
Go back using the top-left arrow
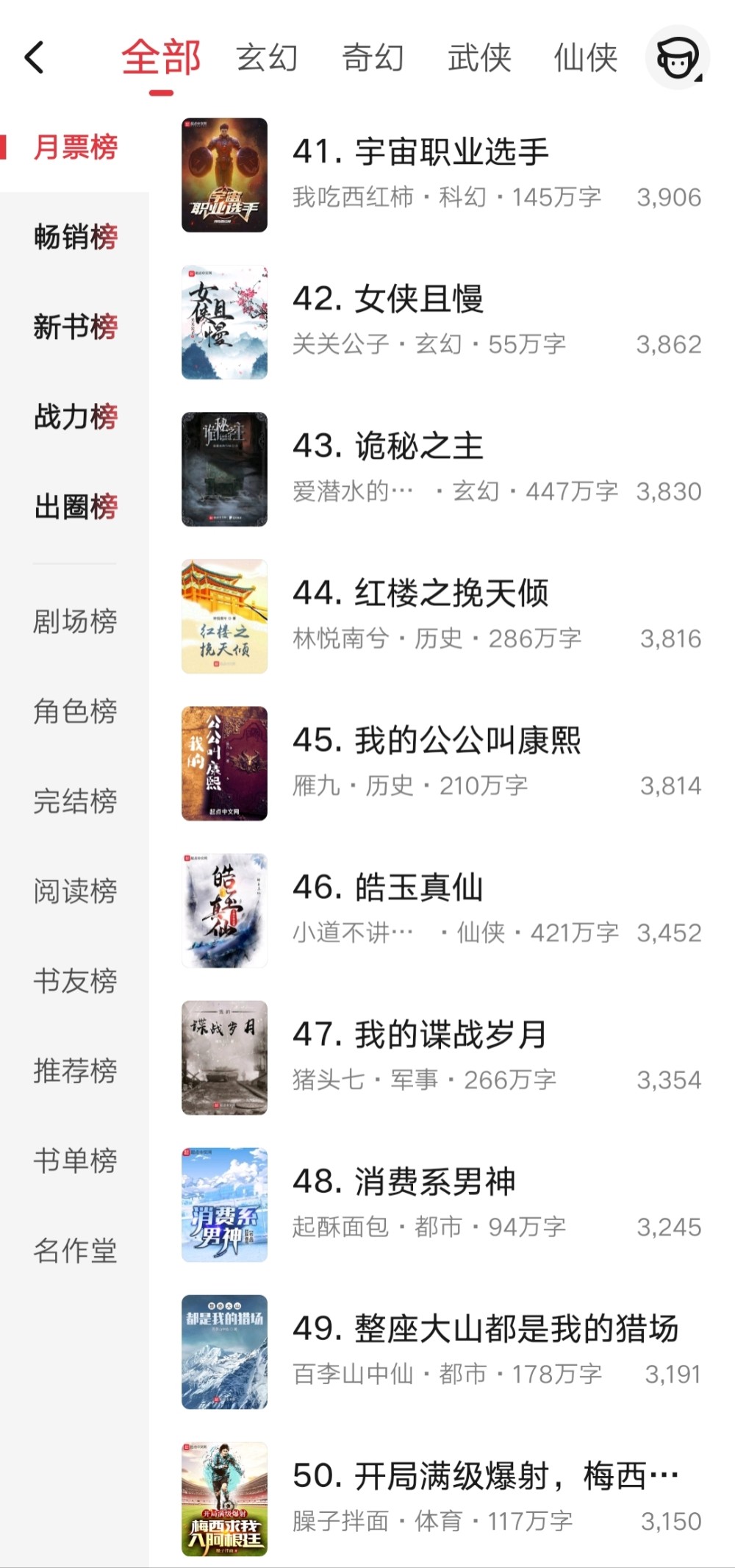tap(35, 58)
